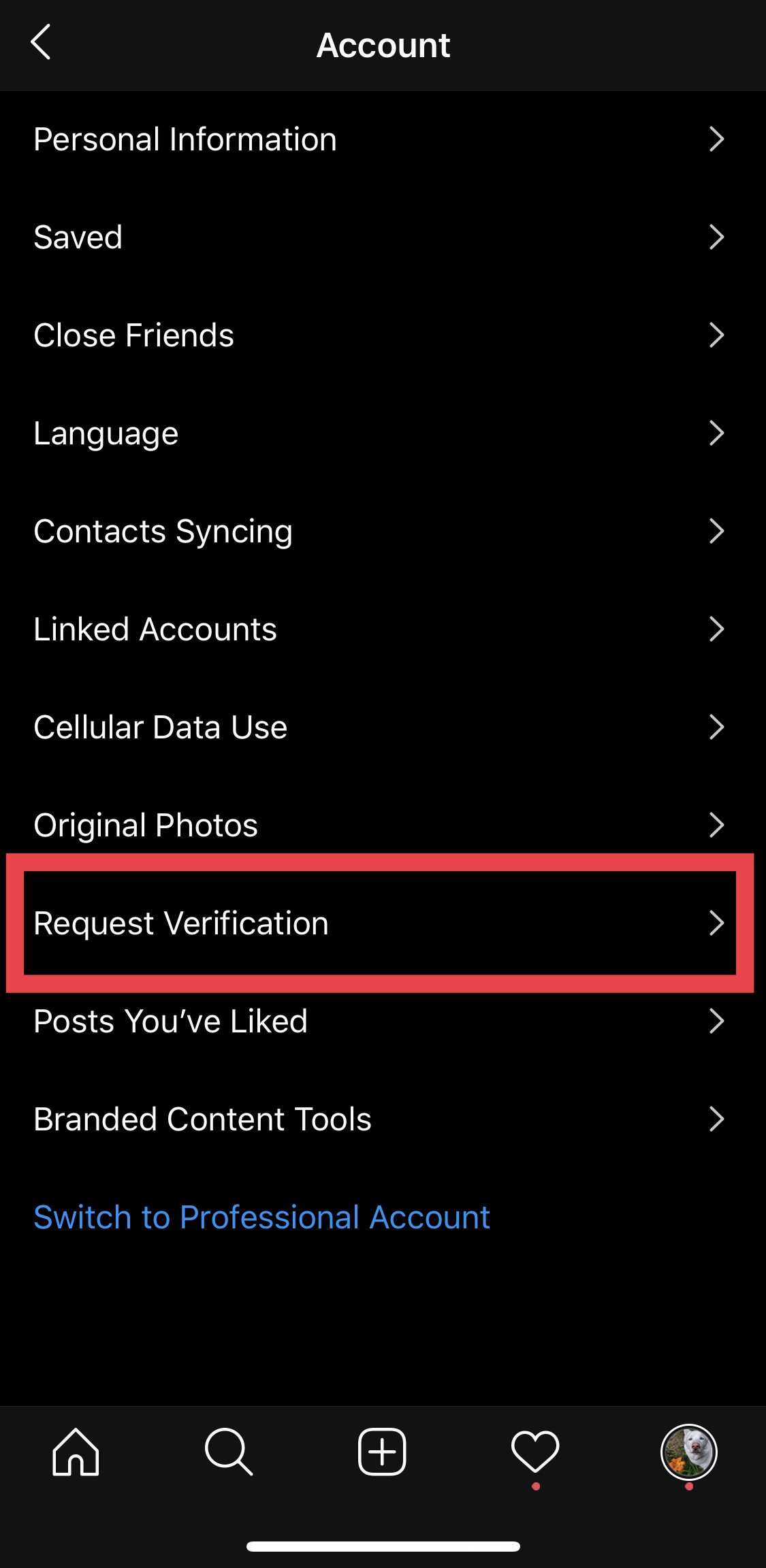Open the Home feed icon

click(75, 1453)
